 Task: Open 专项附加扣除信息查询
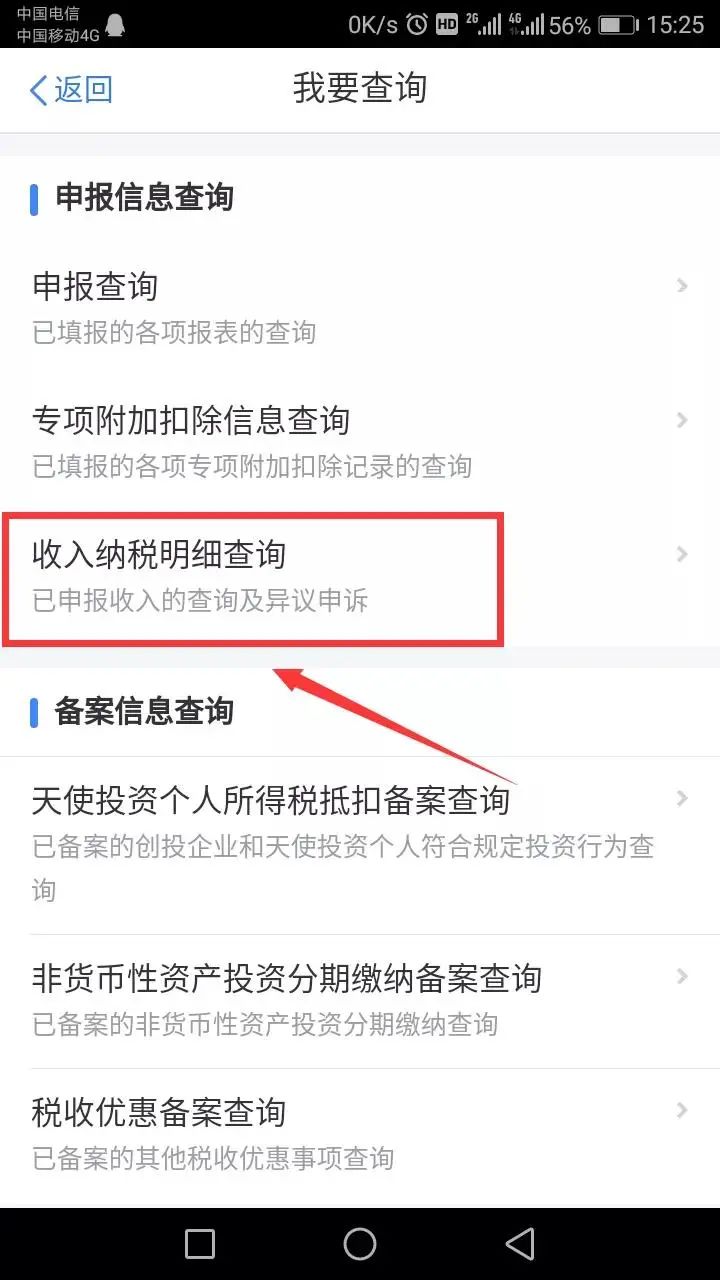(360, 440)
